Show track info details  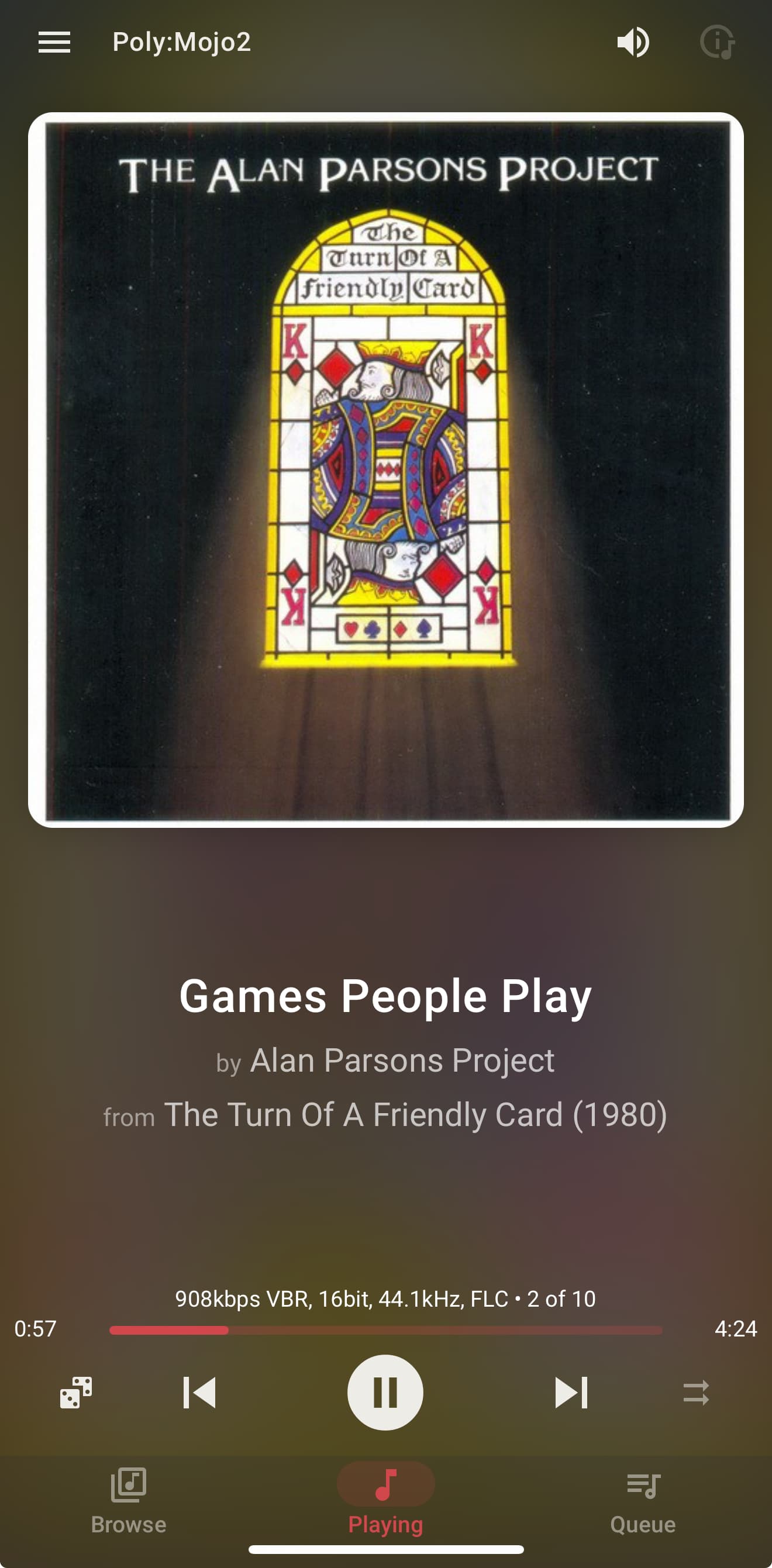[x=717, y=42]
